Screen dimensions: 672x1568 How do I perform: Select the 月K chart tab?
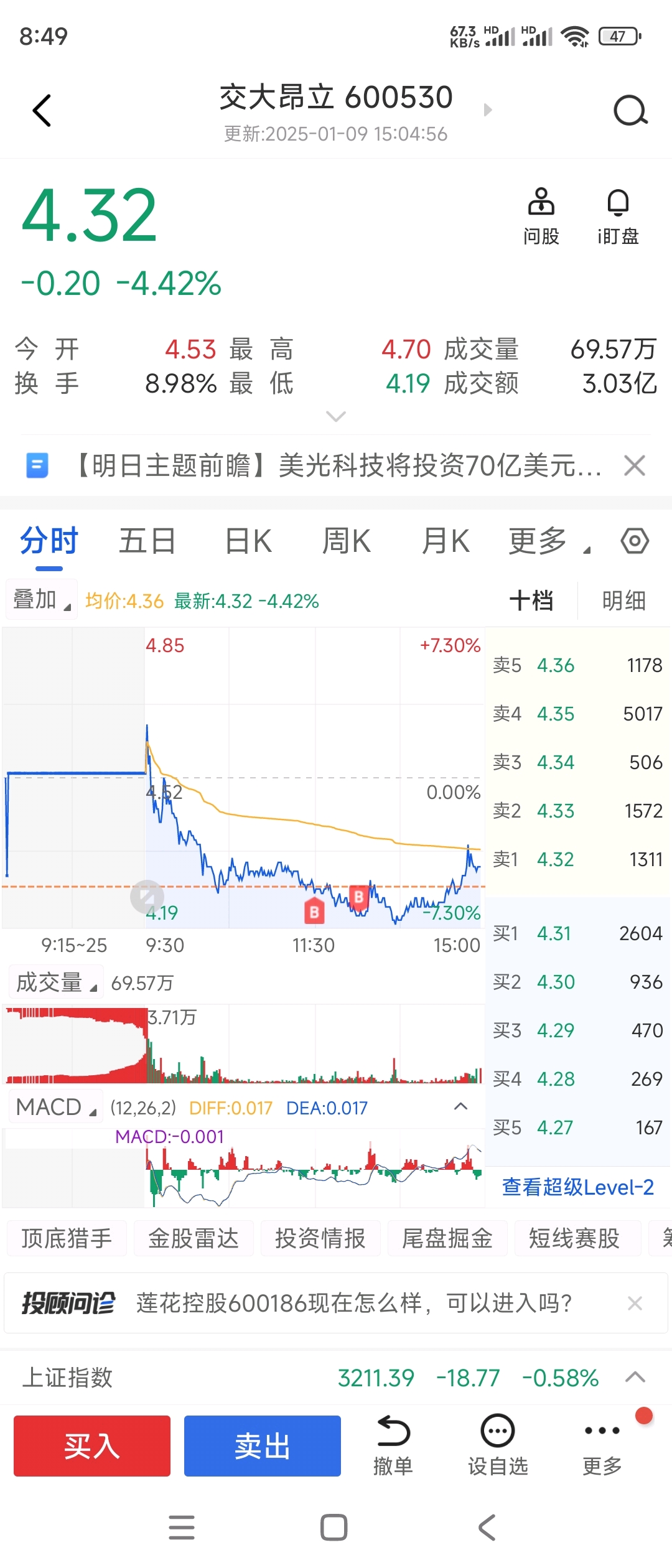[446, 541]
